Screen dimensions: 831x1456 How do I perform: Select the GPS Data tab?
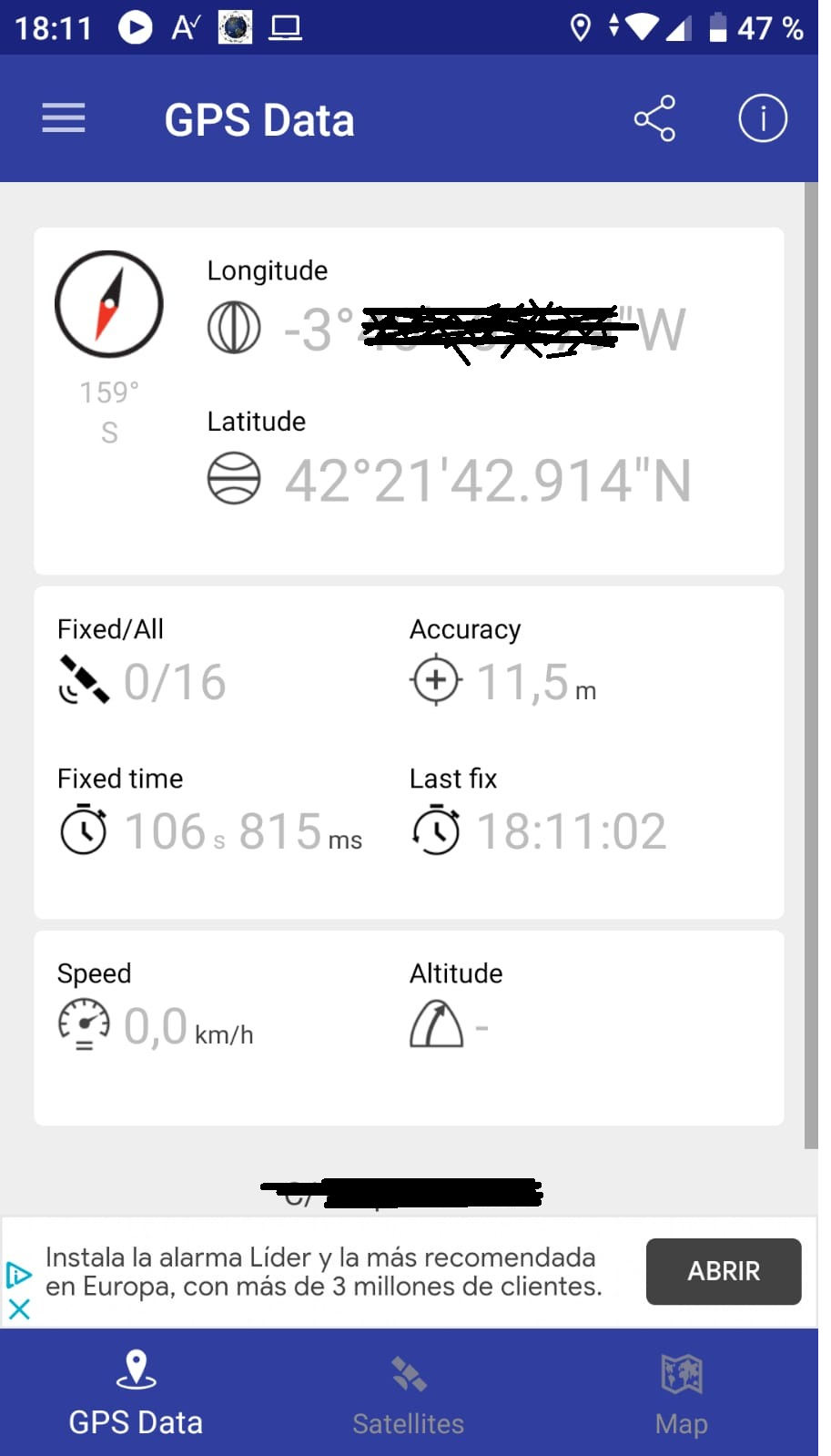[x=136, y=1395]
